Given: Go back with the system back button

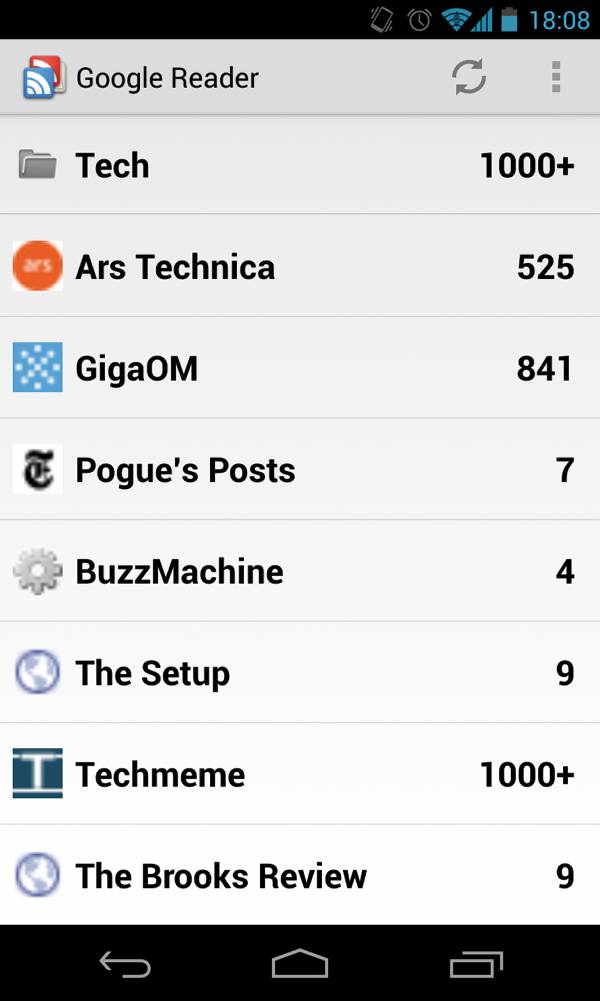Looking at the screenshot, I should [x=125, y=964].
